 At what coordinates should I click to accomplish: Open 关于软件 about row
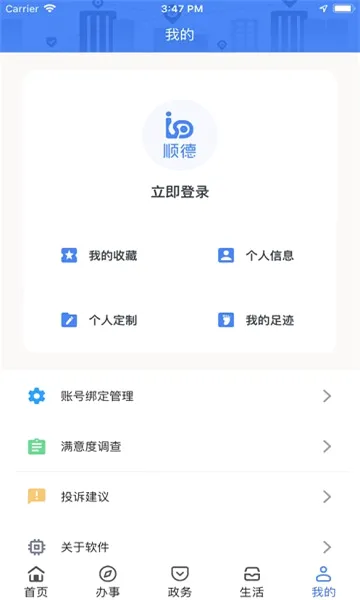[180, 547]
